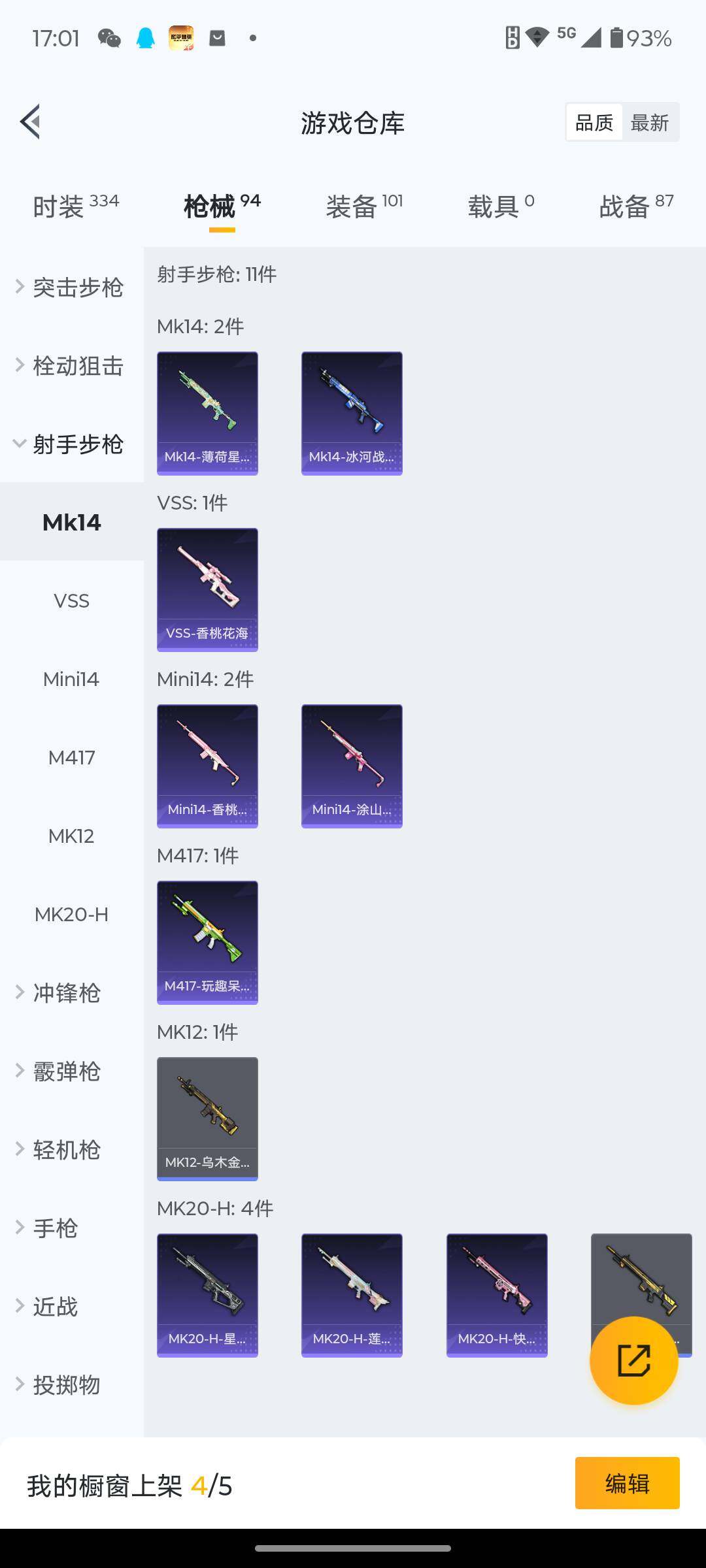Select MK20-H in the side list
The width and height of the screenshot is (706, 1568).
[71, 915]
